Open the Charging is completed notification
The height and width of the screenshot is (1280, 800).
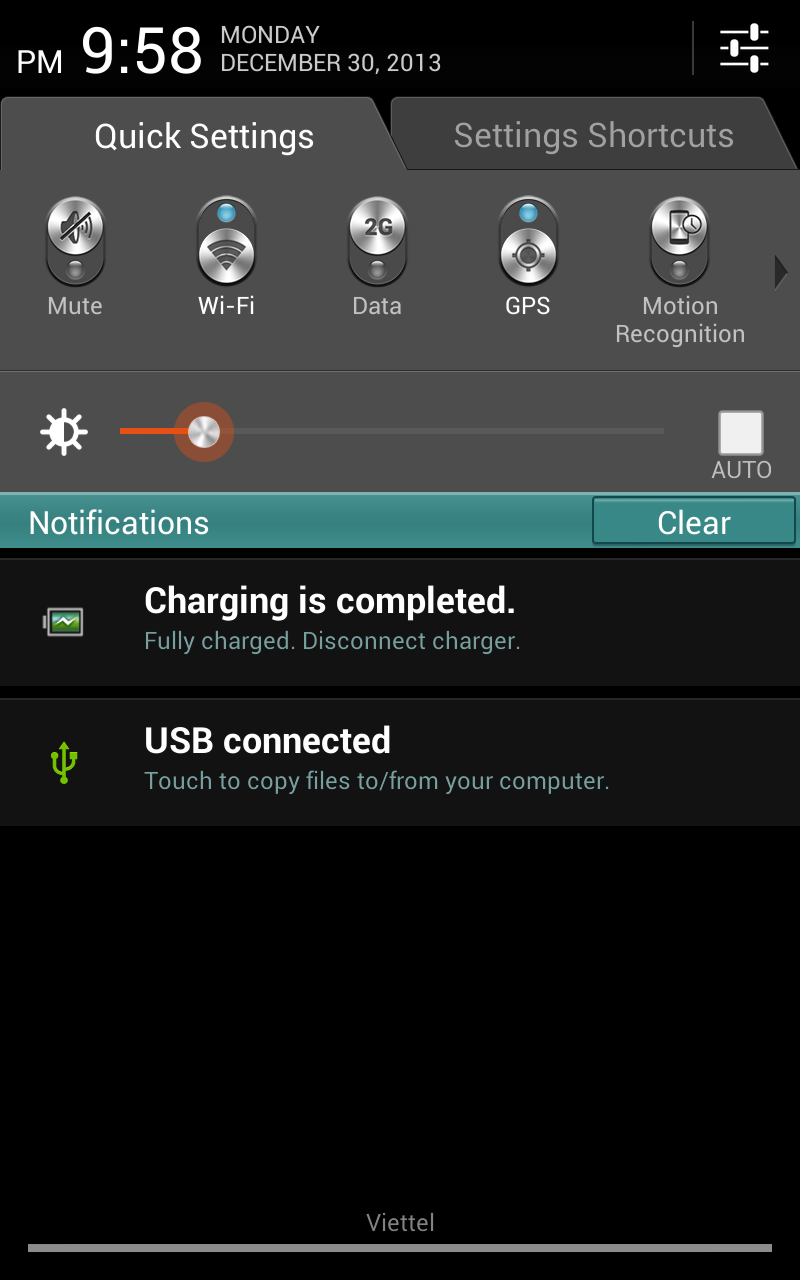click(400, 622)
